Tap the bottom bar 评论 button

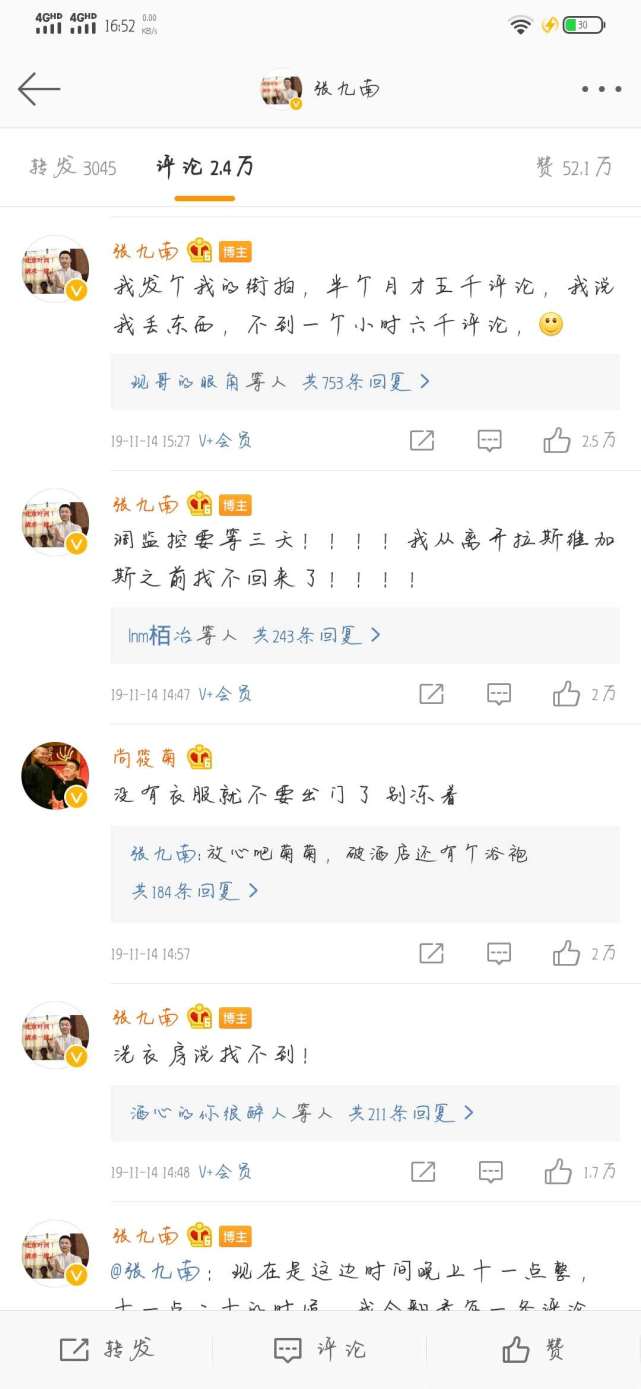[x=320, y=1349]
